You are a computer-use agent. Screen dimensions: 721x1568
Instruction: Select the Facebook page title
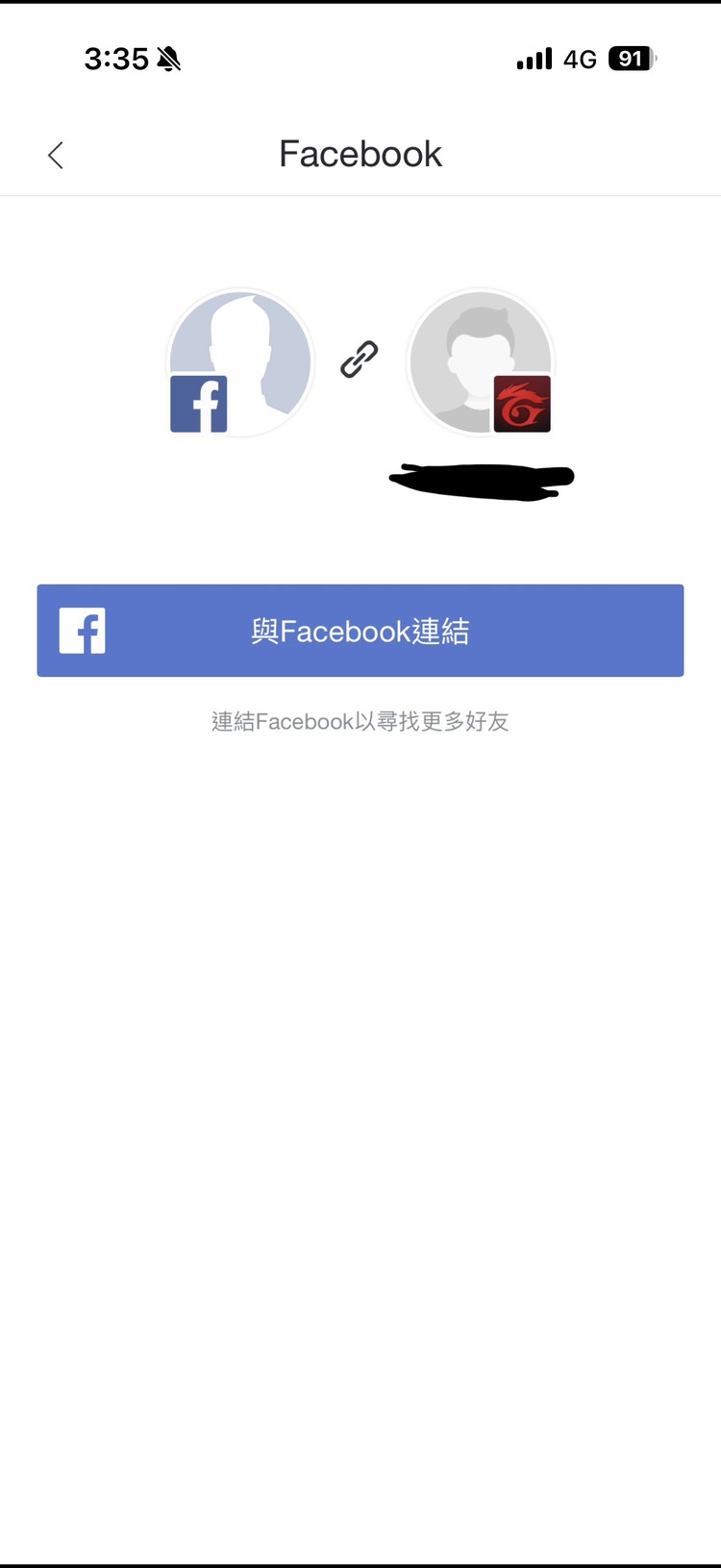pos(360,154)
